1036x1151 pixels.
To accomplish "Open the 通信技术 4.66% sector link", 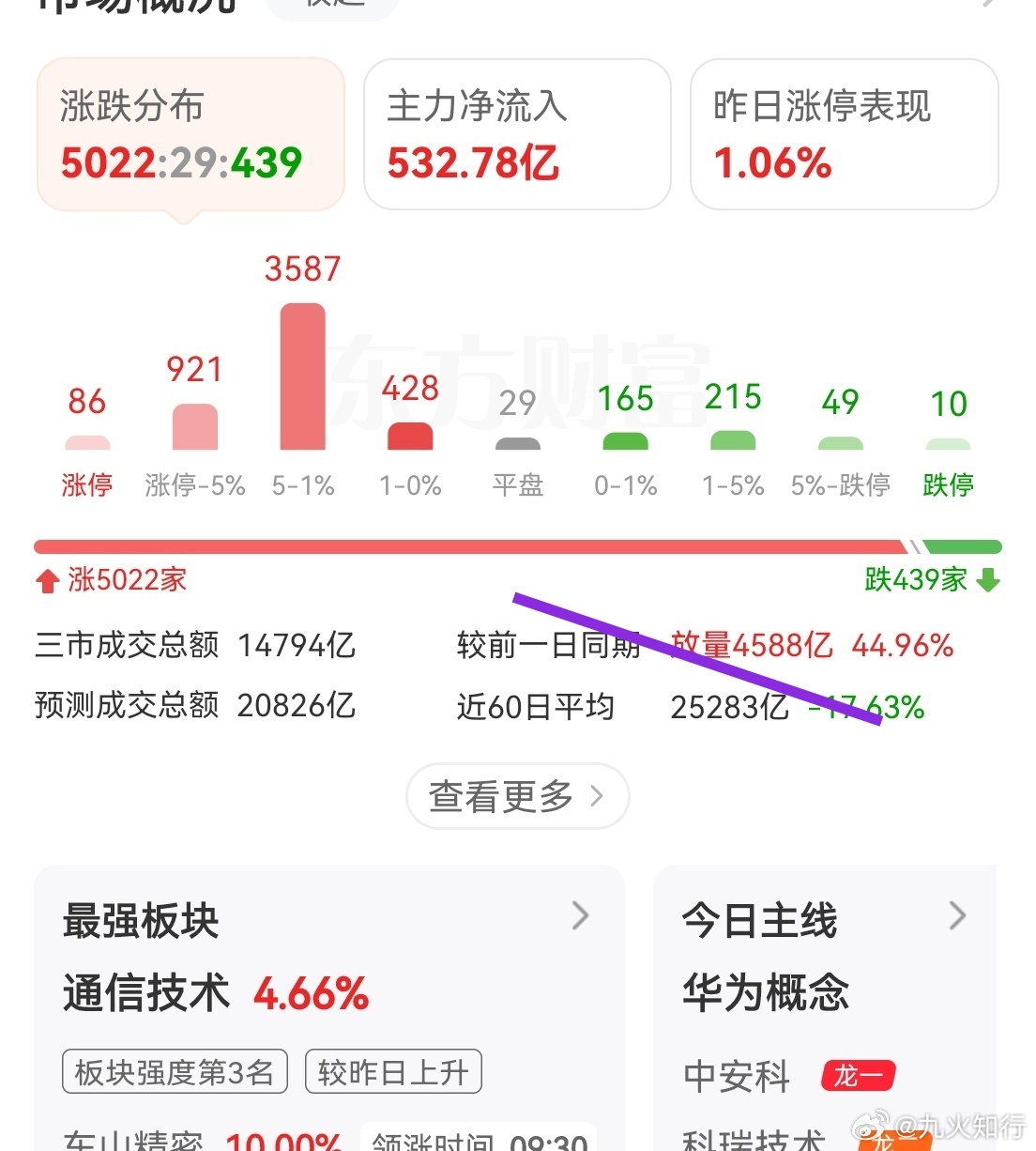I will 214,992.
